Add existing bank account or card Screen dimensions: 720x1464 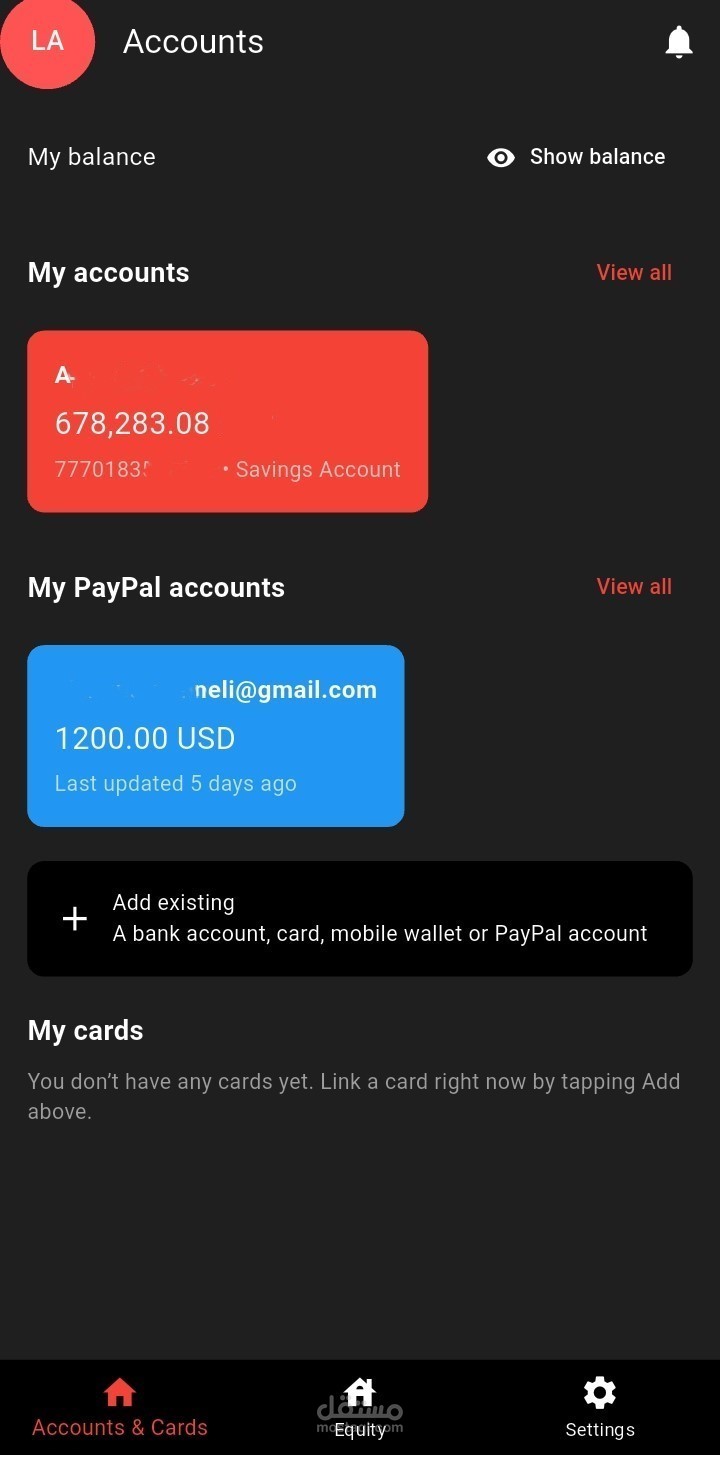click(x=360, y=918)
